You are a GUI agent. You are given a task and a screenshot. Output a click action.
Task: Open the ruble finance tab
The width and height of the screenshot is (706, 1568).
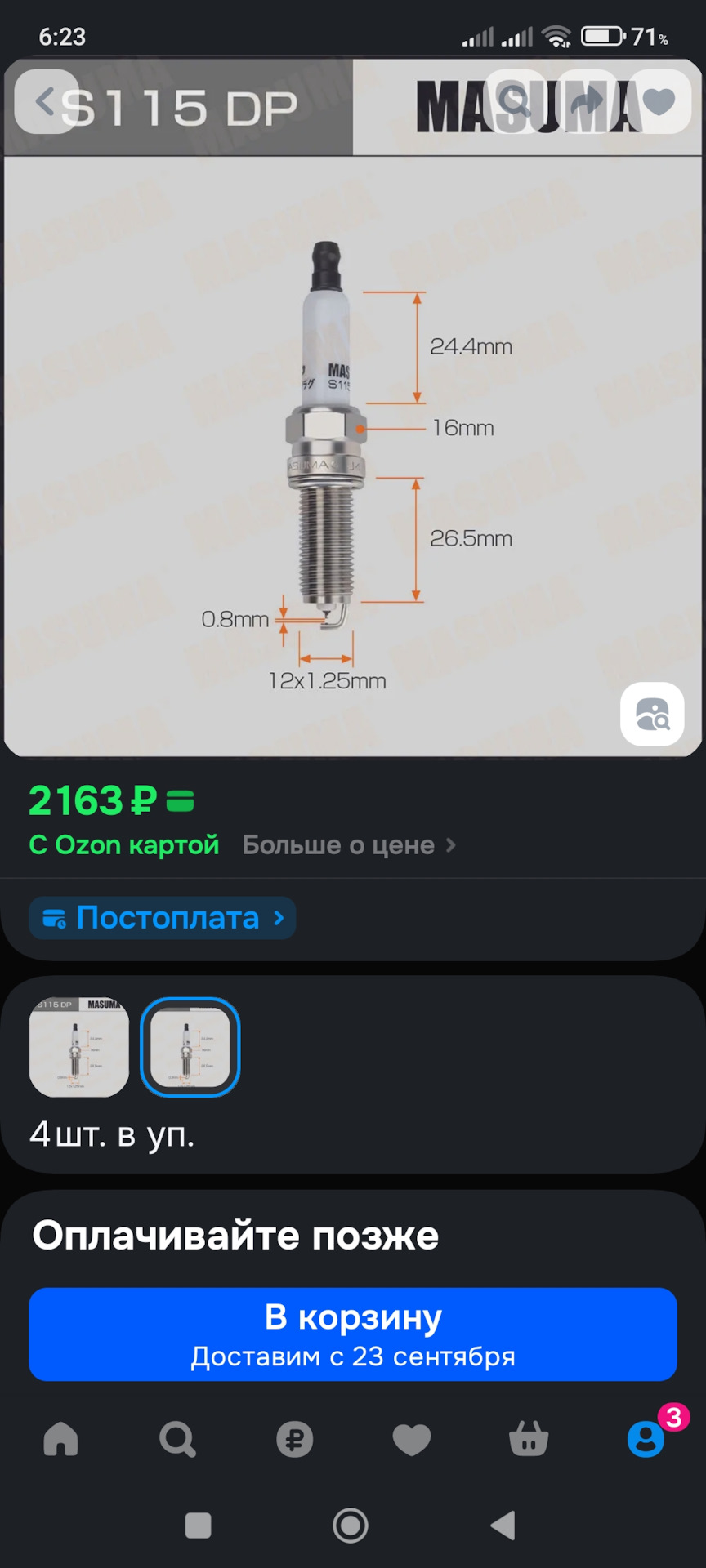[295, 1439]
